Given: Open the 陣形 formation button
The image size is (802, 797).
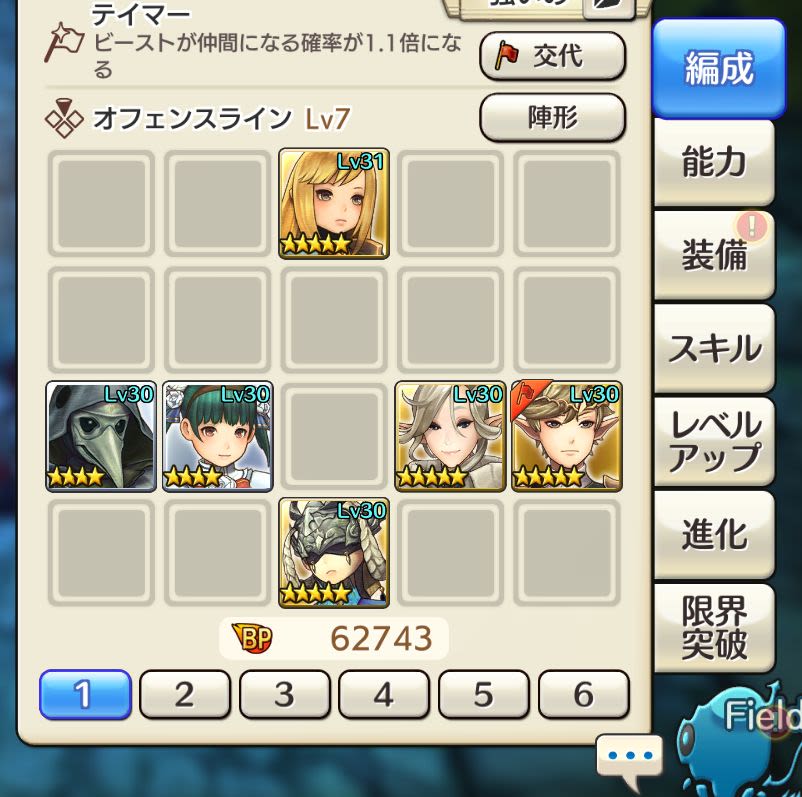Looking at the screenshot, I should click(552, 118).
